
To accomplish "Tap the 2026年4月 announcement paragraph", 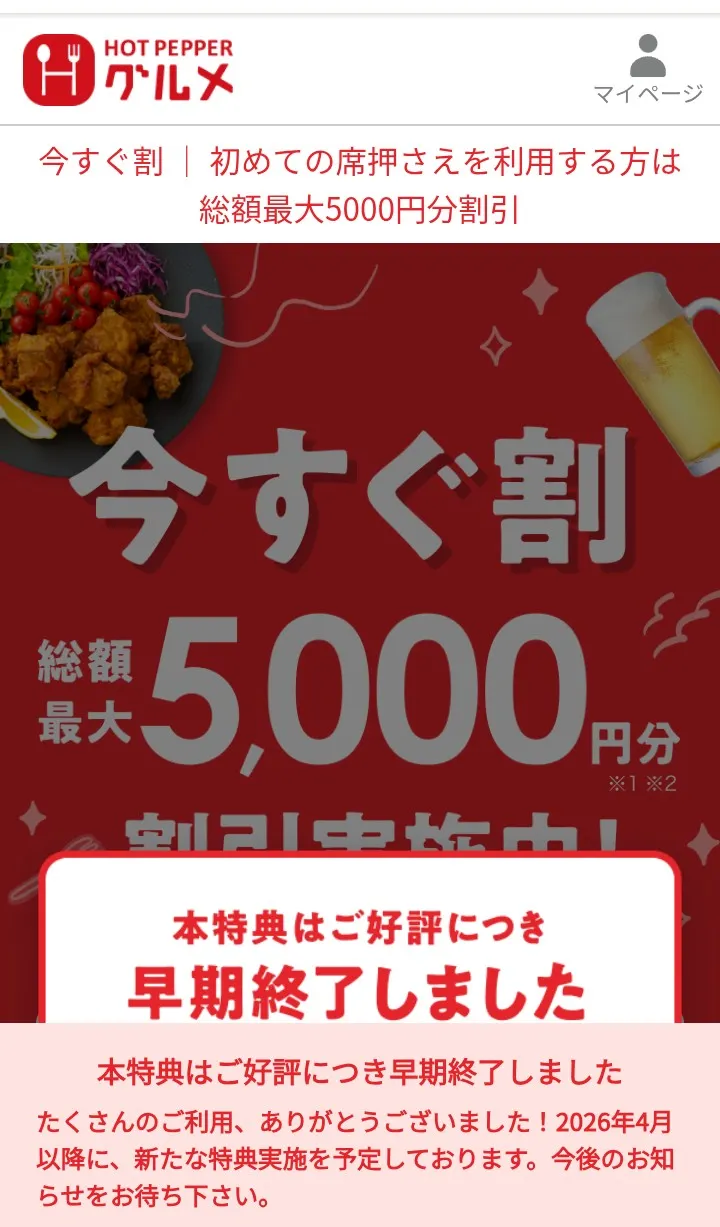I will (x=360, y=1150).
